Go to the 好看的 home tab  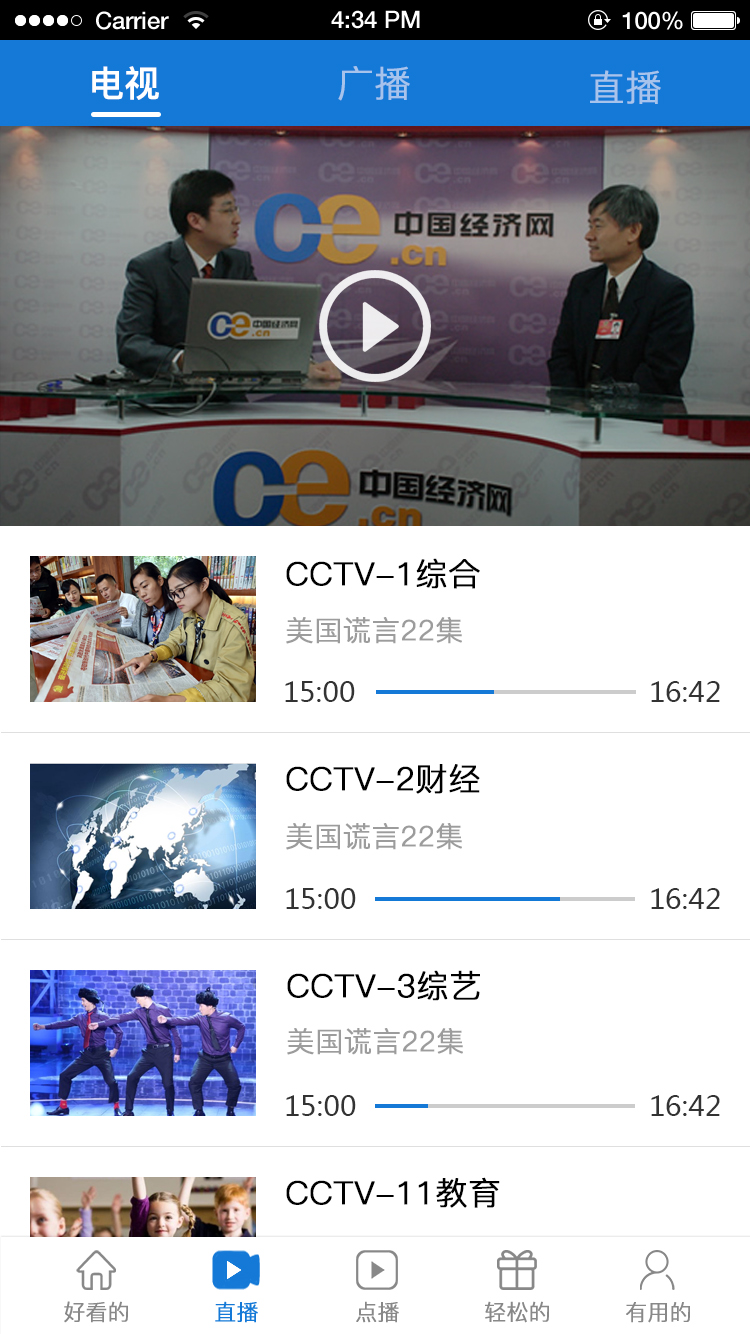(x=96, y=1286)
